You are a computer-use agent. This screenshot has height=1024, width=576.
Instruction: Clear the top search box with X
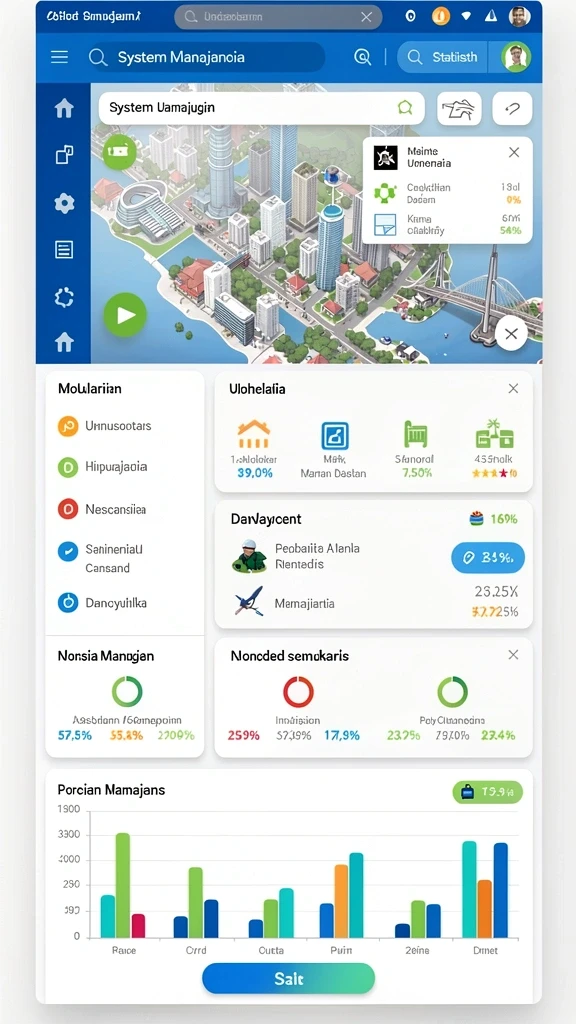[366, 18]
